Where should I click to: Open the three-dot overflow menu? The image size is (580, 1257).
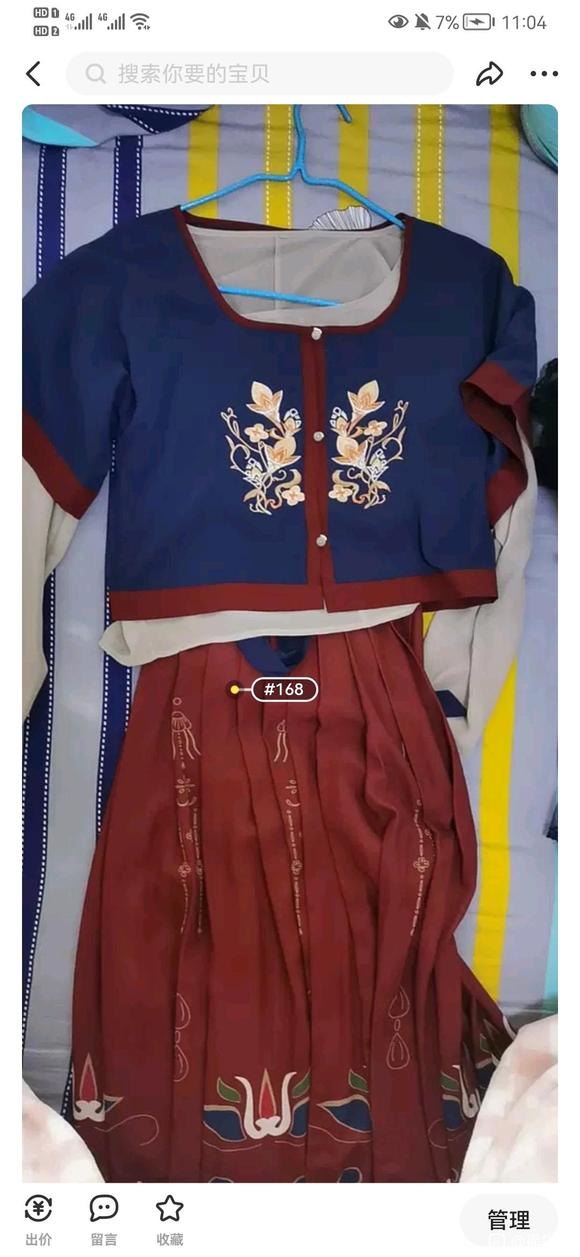[544, 74]
